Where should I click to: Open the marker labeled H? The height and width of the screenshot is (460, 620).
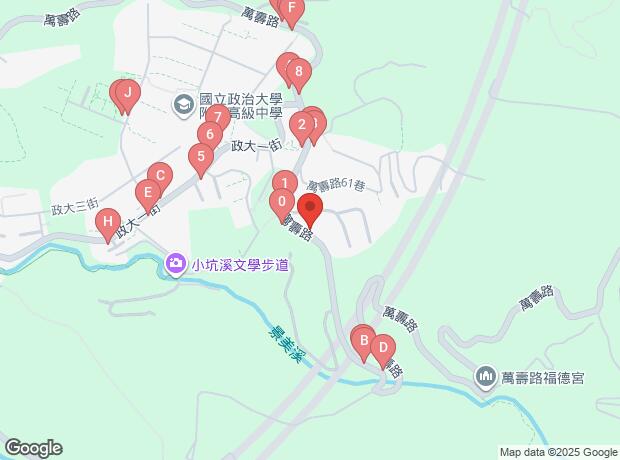[x=109, y=223]
